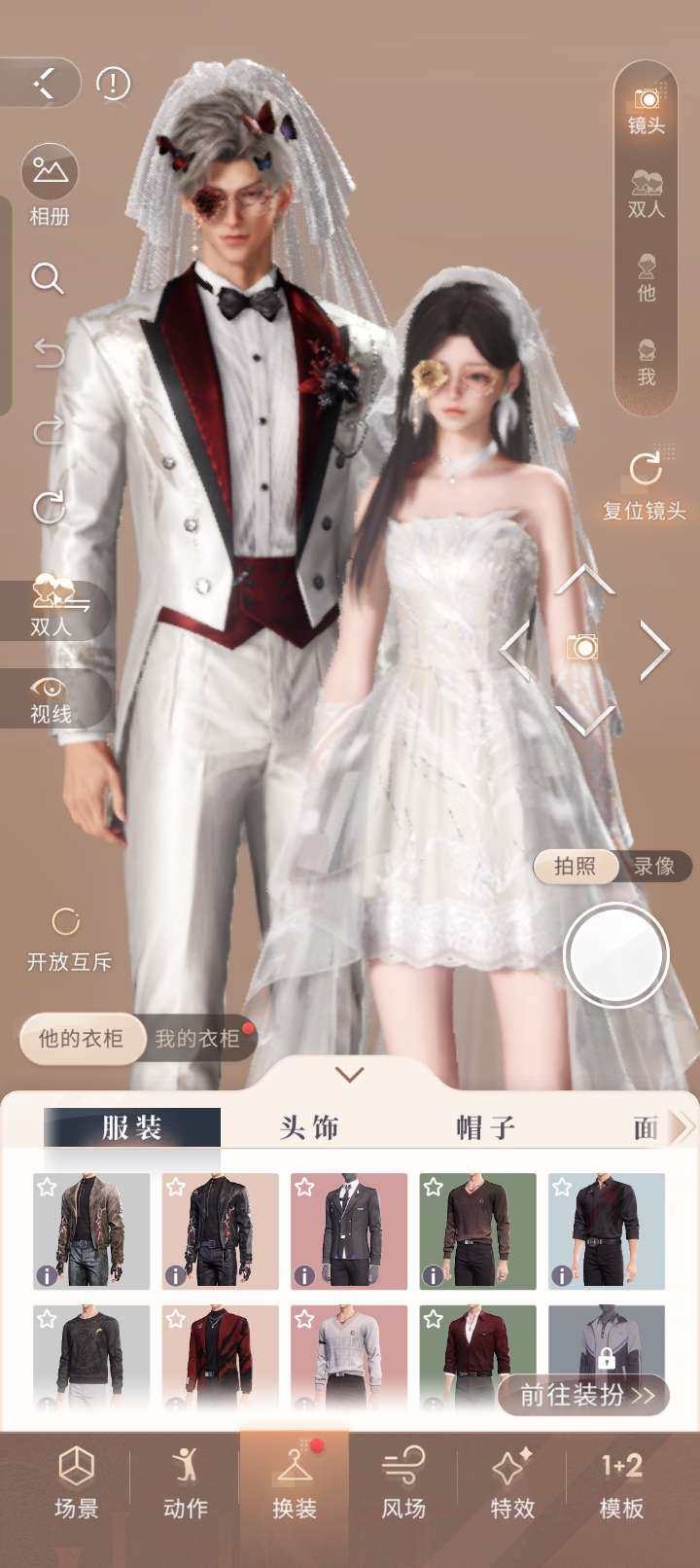The width and height of the screenshot is (700, 1568).
Task: Take a photo with the shutter button
Action: (x=615, y=955)
